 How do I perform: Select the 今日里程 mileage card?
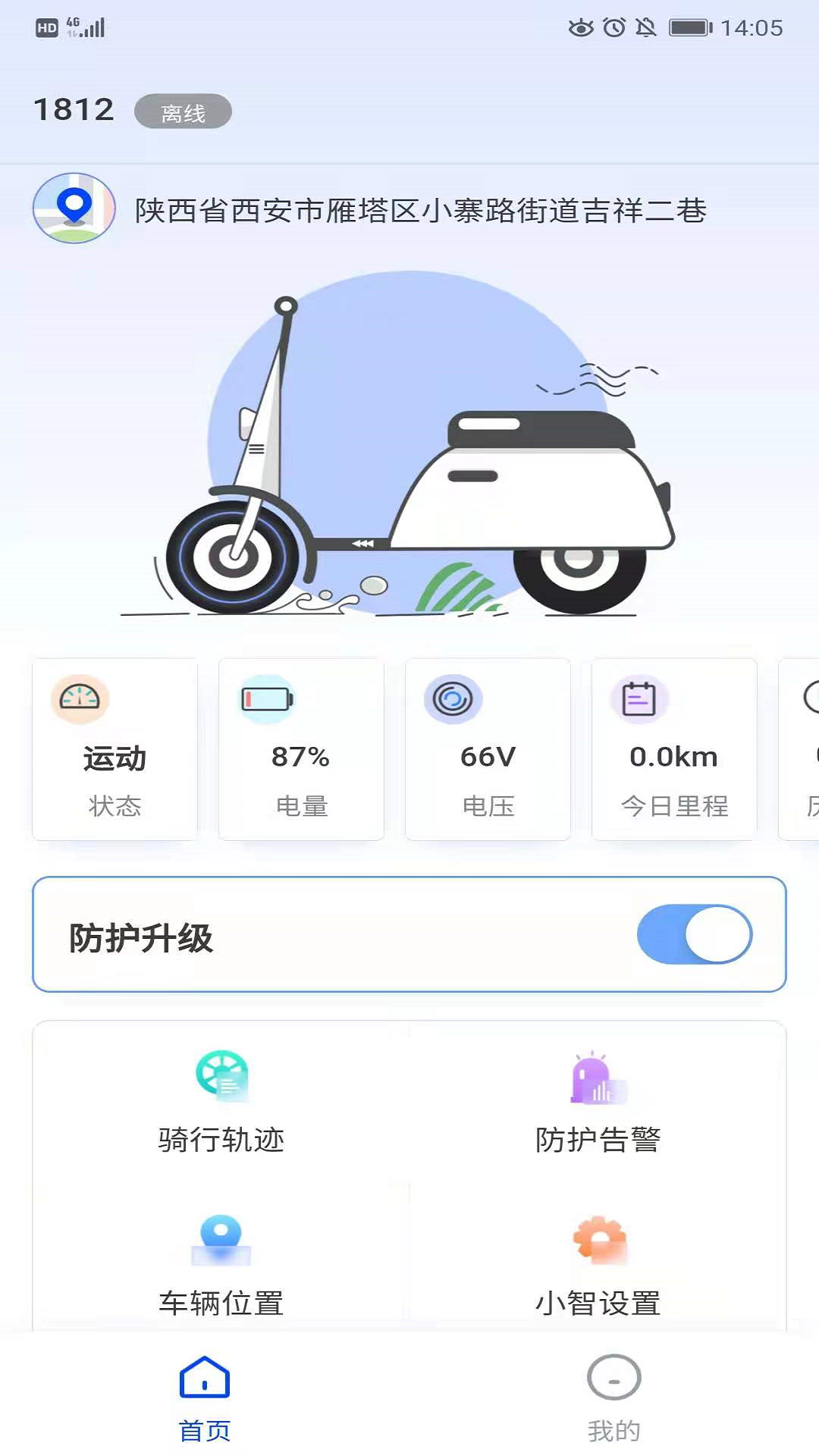pos(674,748)
